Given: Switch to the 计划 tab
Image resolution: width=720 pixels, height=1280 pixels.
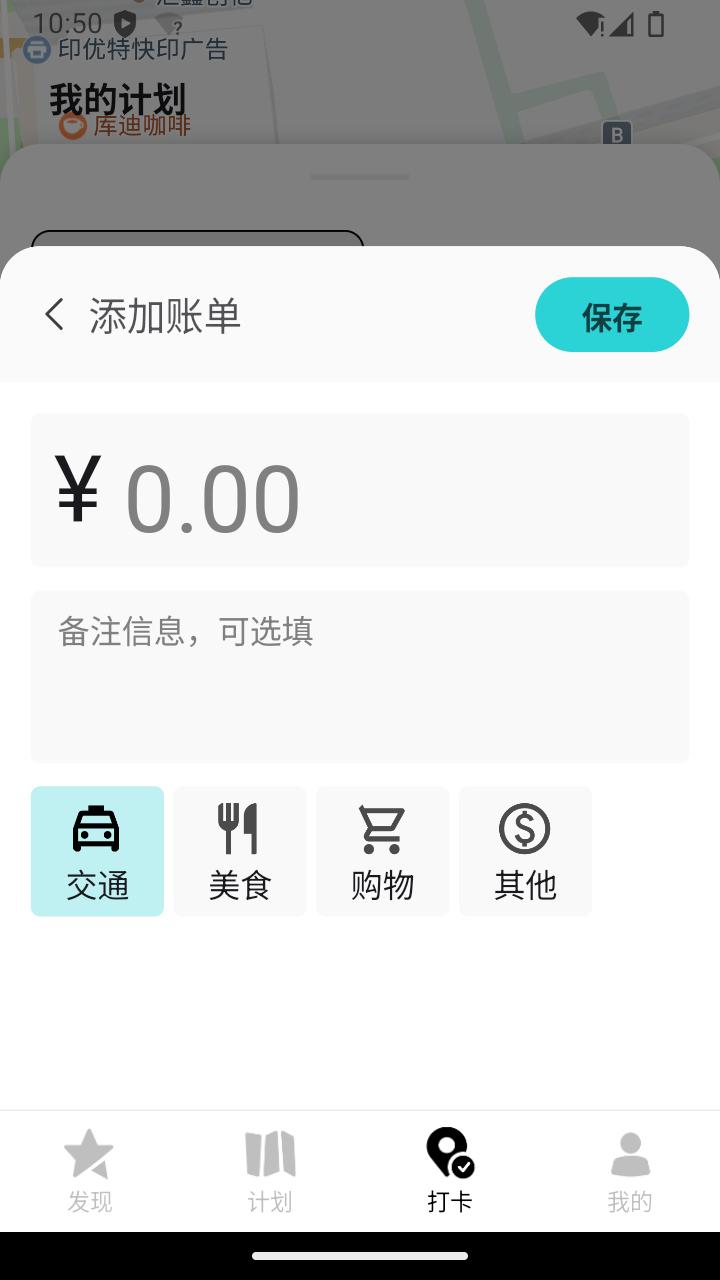Looking at the screenshot, I should click(x=269, y=1170).
